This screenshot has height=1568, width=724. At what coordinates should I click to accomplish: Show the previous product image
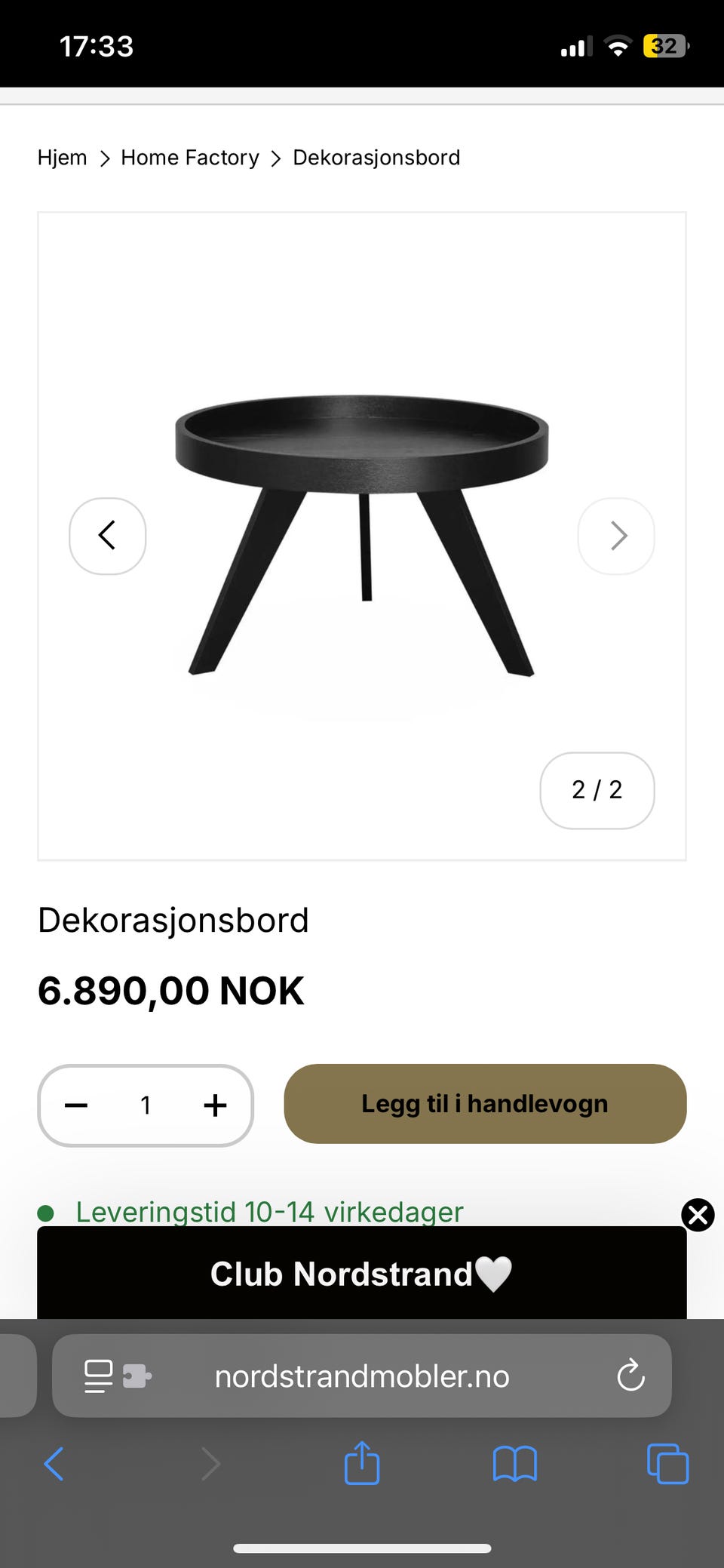[x=107, y=536]
